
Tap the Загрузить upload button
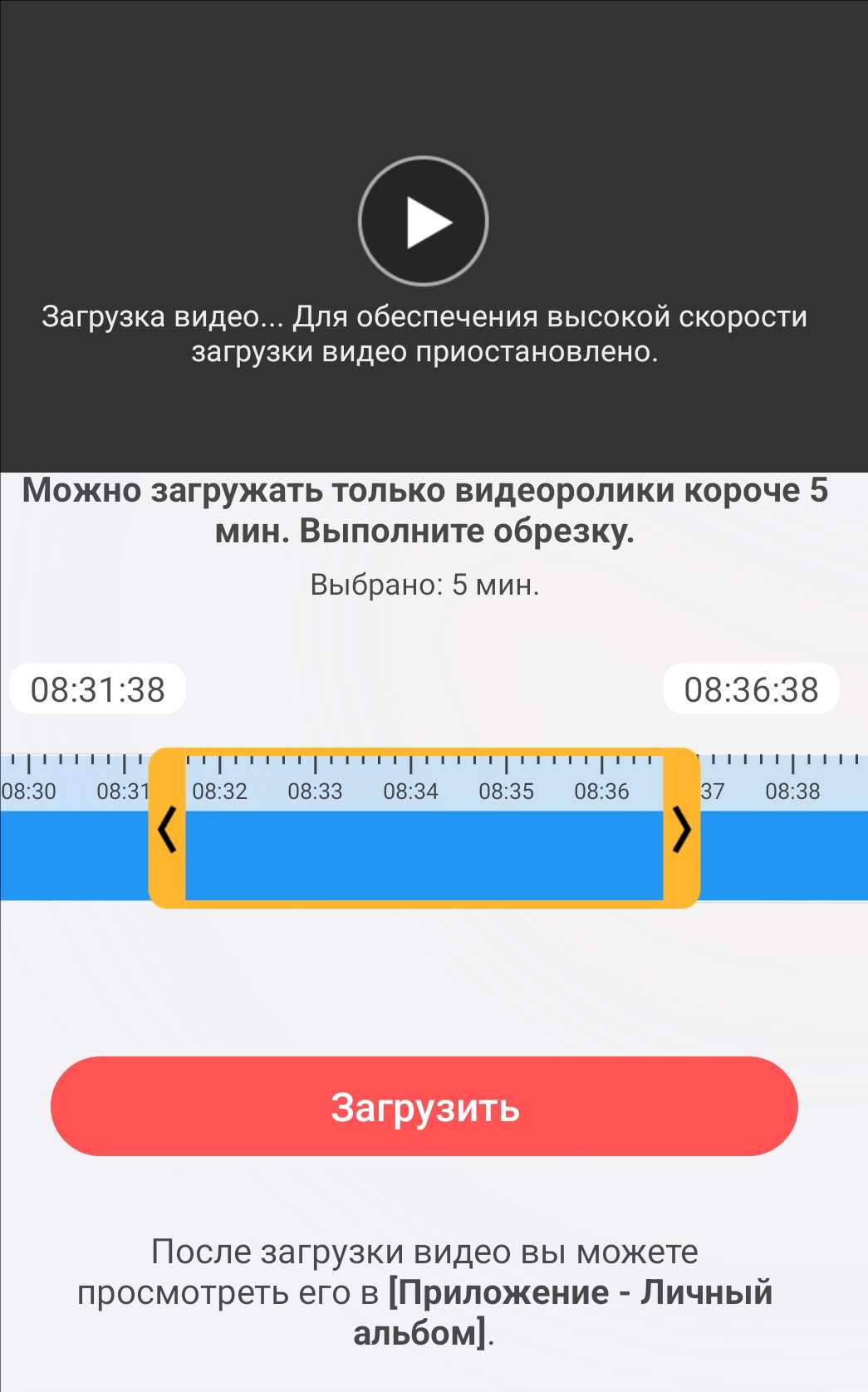point(424,1105)
